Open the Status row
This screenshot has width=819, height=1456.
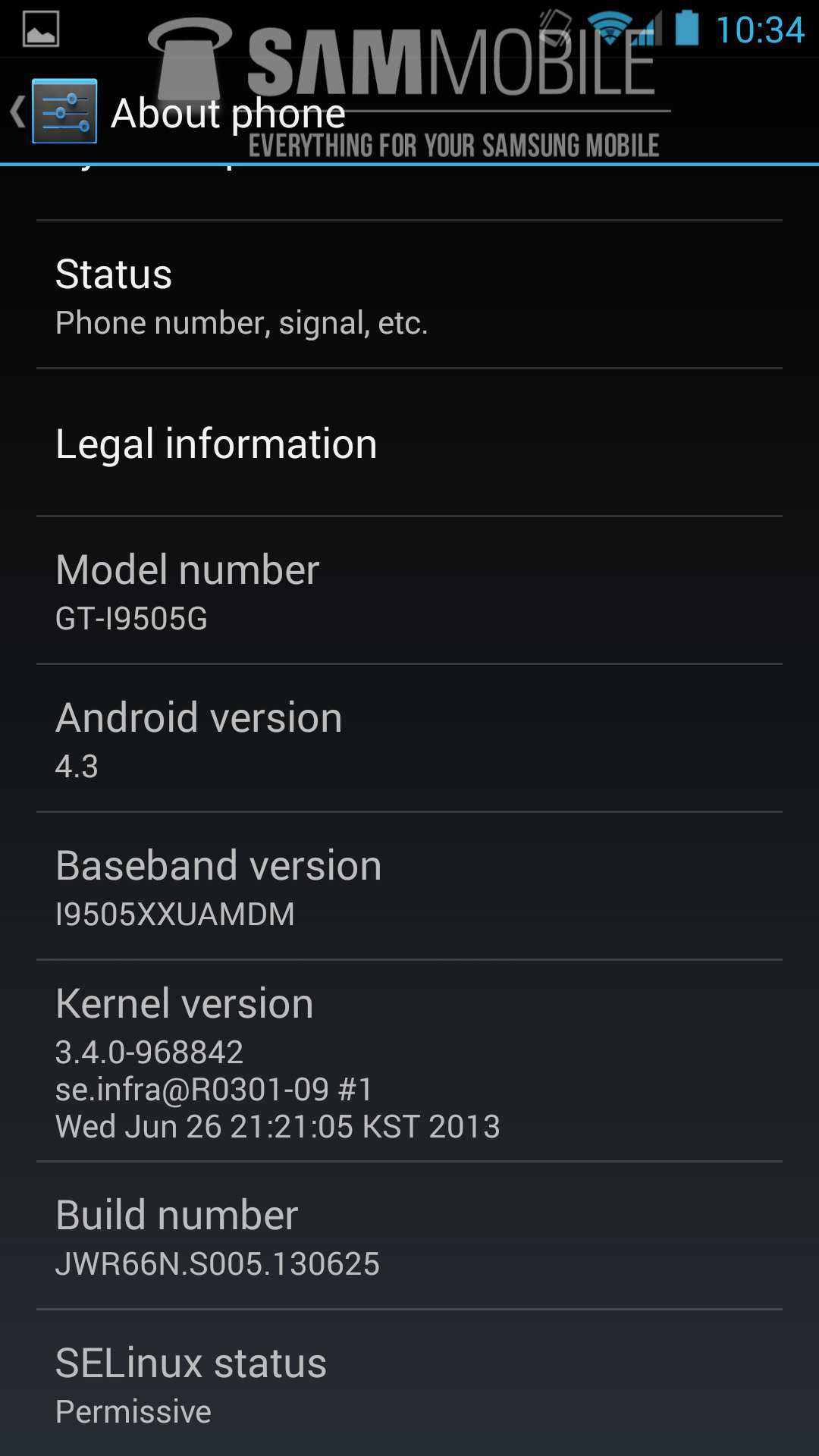point(409,295)
